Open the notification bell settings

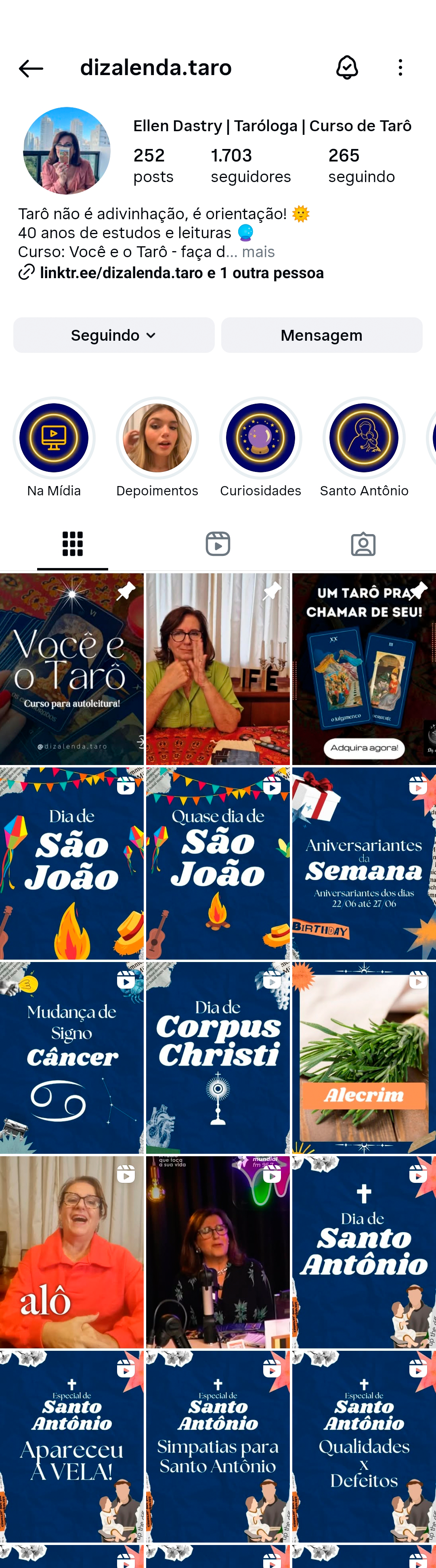346,67
